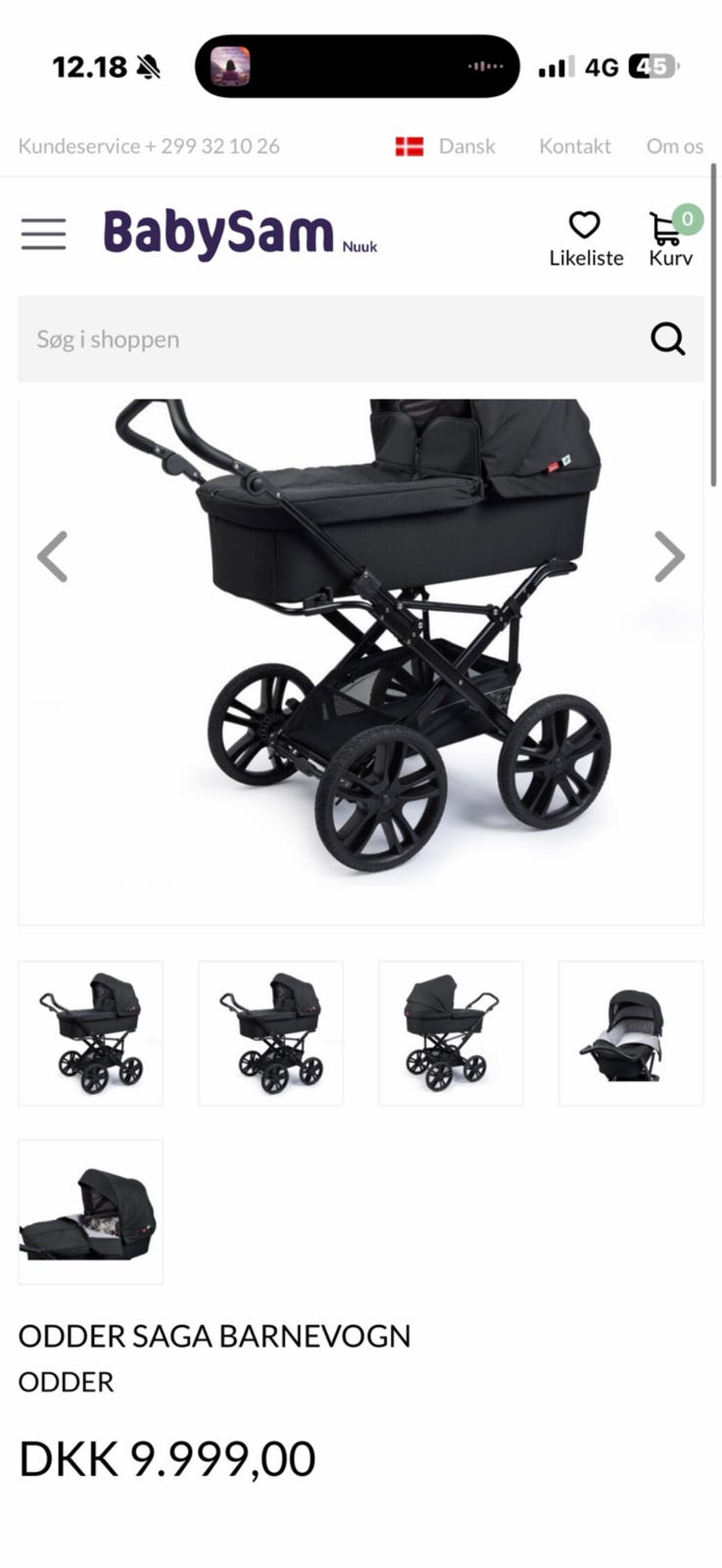Select the third thumbnail with reversed hood
The width and height of the screenshot is (722, 1568).
pos(451,1033)
